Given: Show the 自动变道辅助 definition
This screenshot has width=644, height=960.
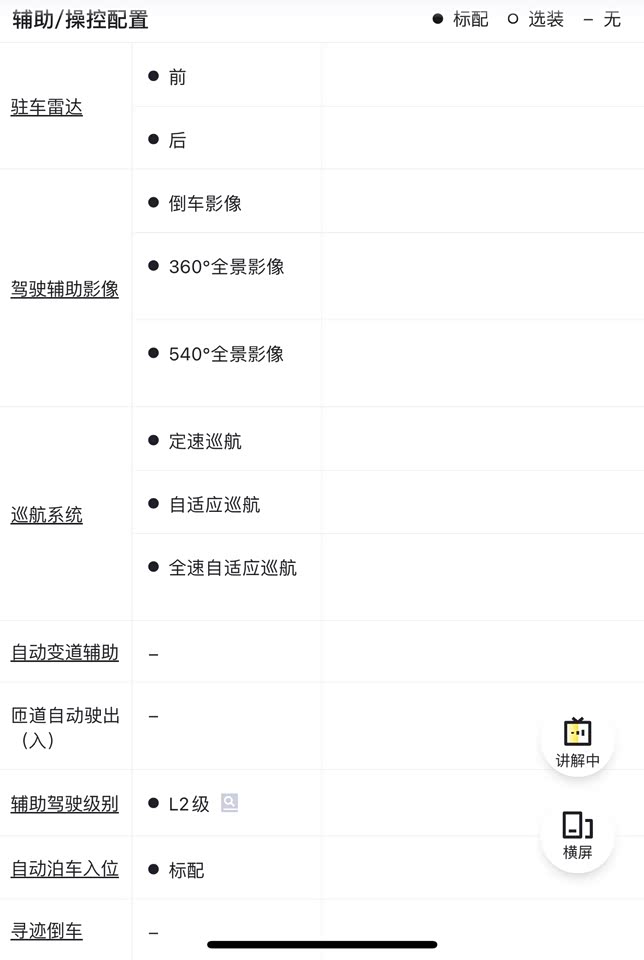Looking at the screenshot, I should coord(65,653).
